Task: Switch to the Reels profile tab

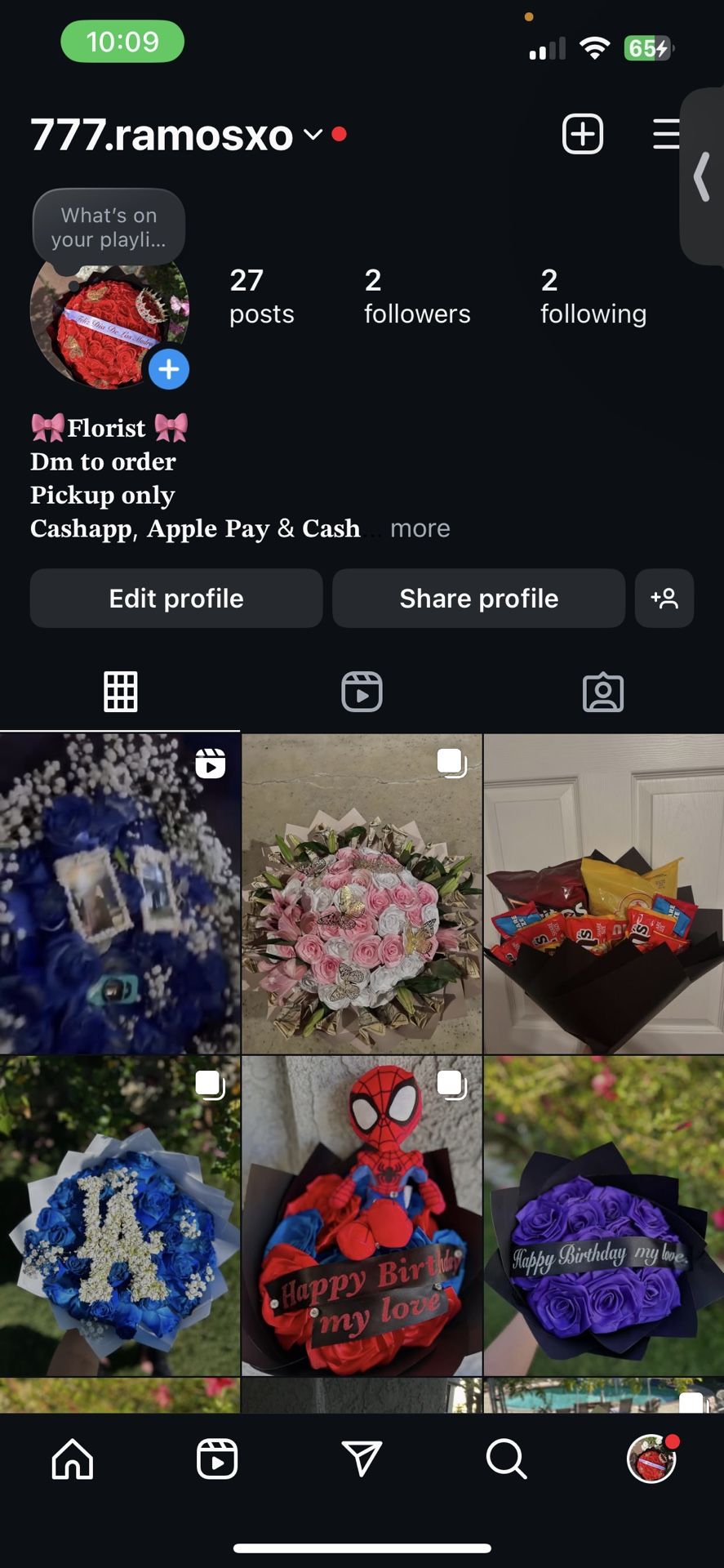Action: coord(362,692)
